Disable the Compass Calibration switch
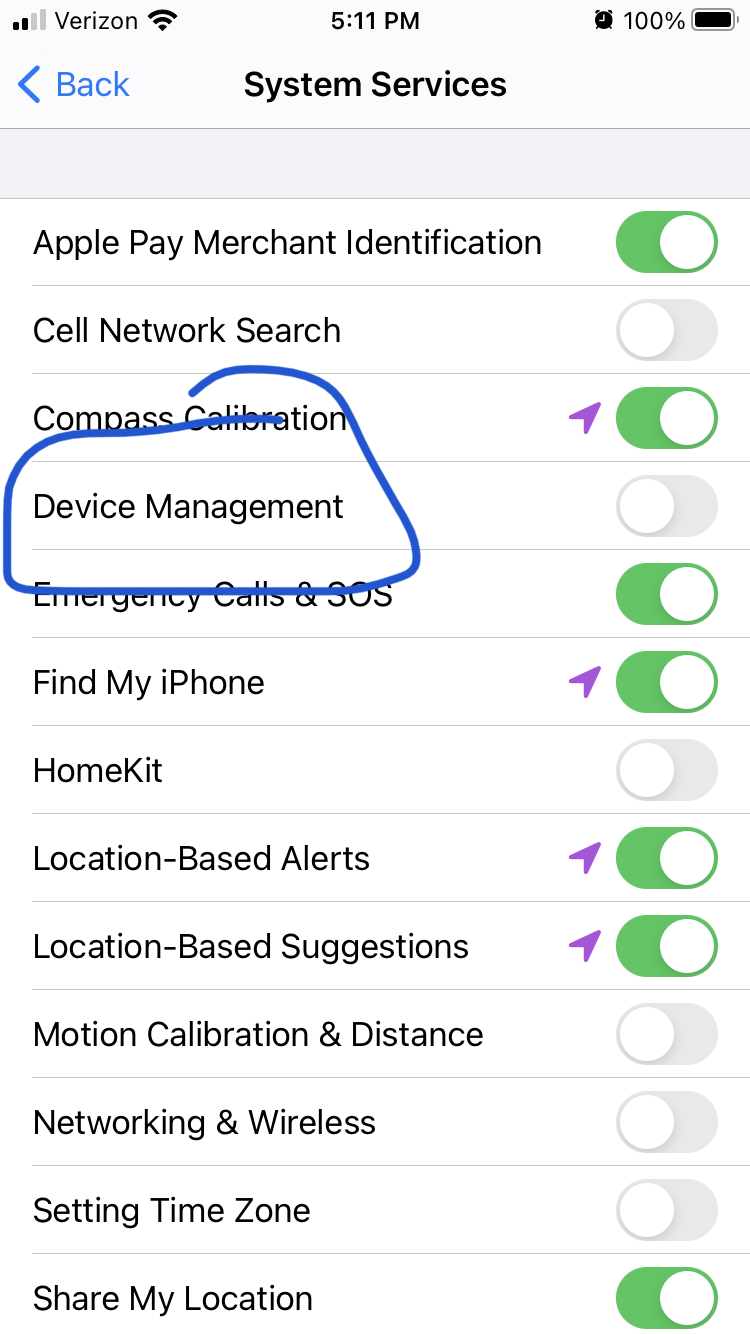The height and width of the screenshot is (1334, 750). click(666, 418)
